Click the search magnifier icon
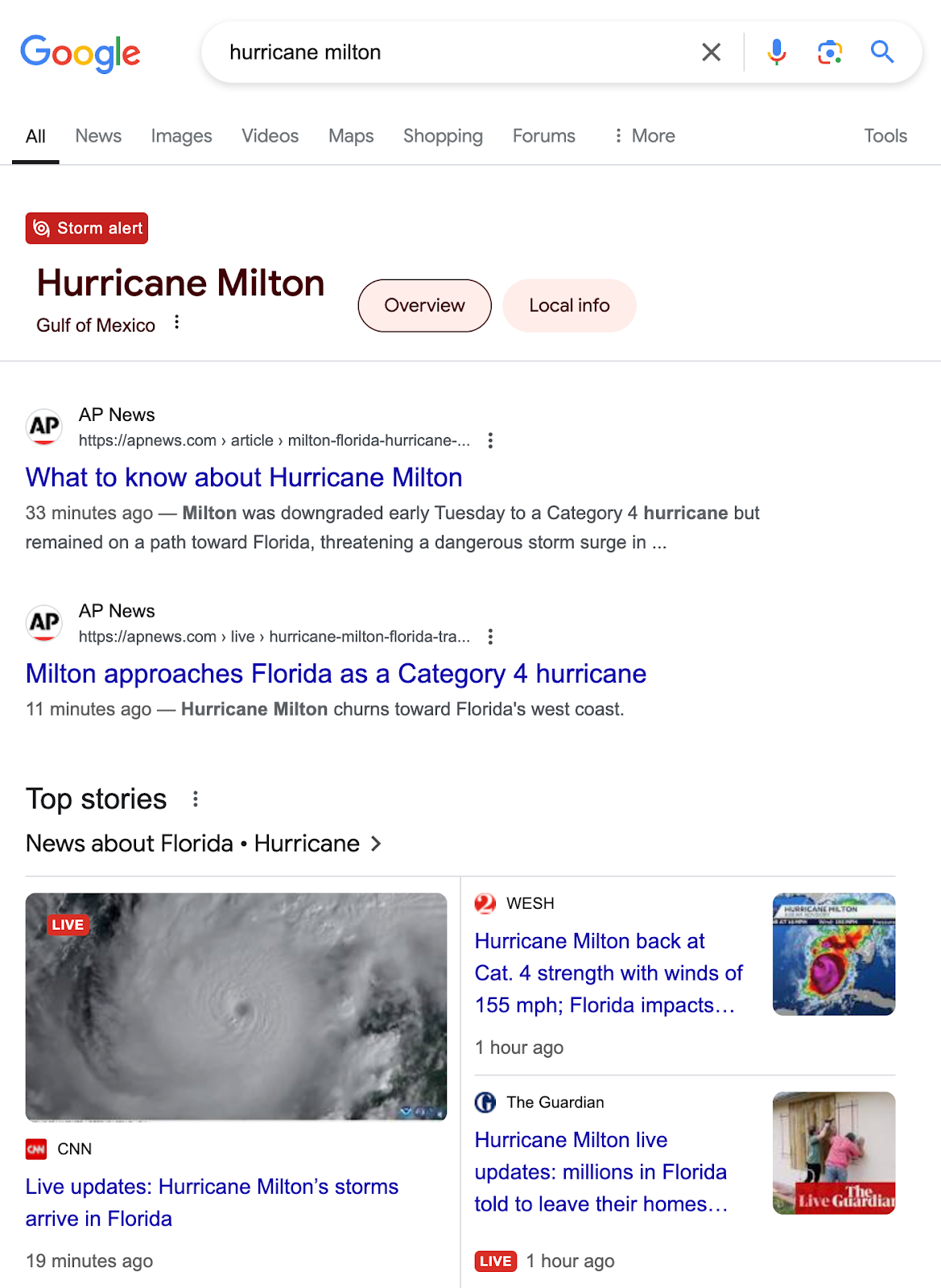The width and height of the screenshot is (941, 1288). tap(882, 52)
